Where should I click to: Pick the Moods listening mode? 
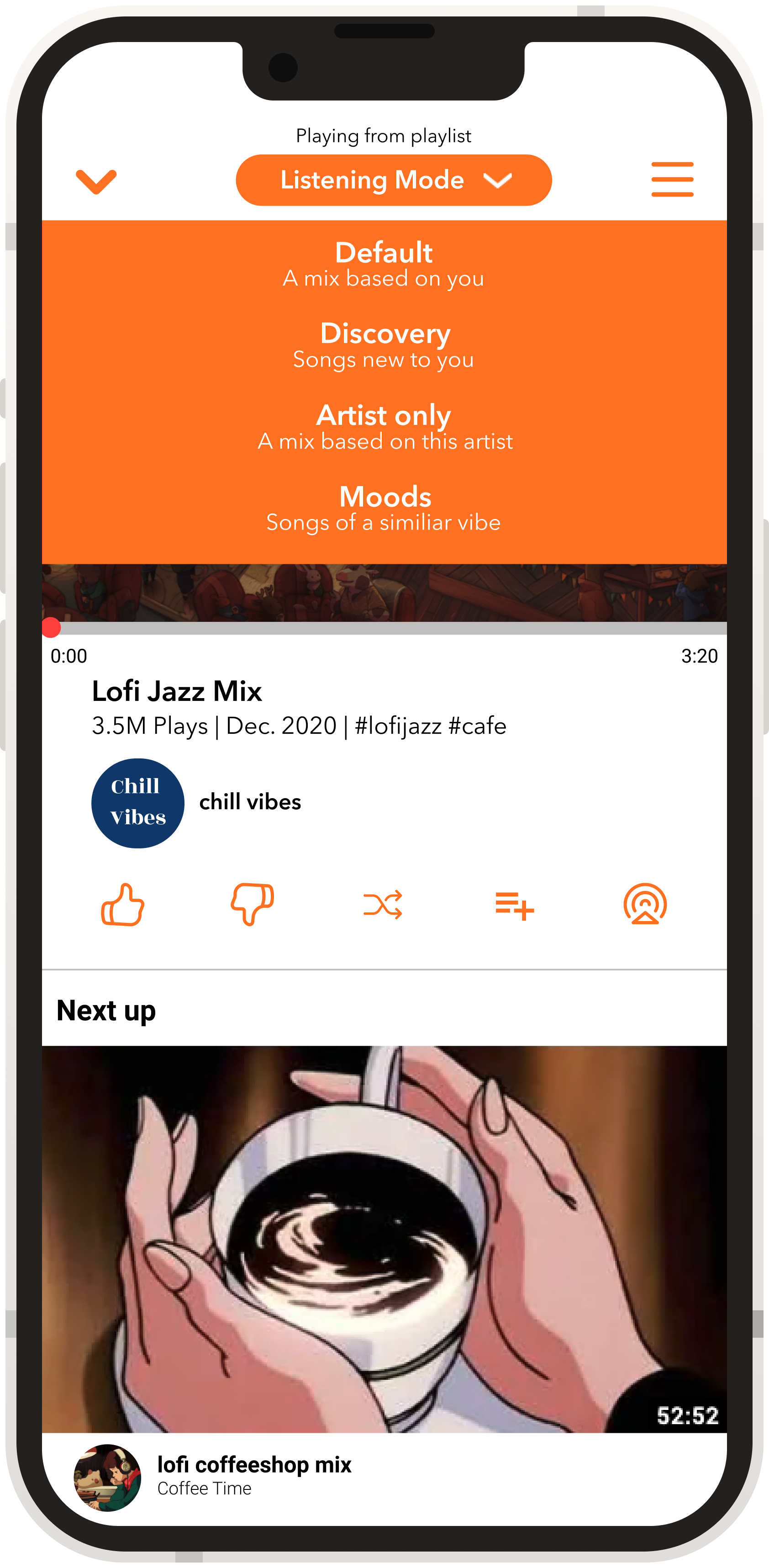tap(384, 508)
